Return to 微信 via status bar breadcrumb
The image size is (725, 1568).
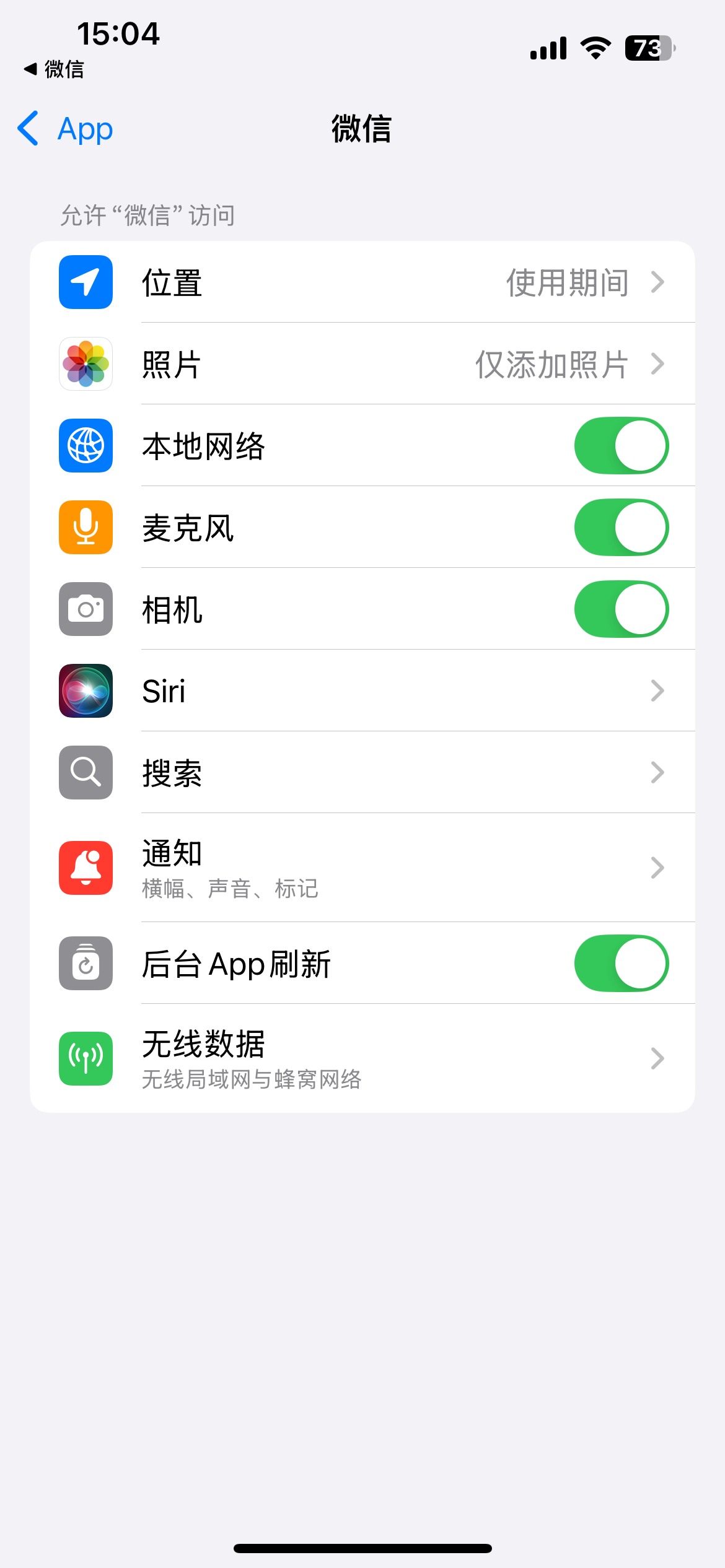coord(55,69)
